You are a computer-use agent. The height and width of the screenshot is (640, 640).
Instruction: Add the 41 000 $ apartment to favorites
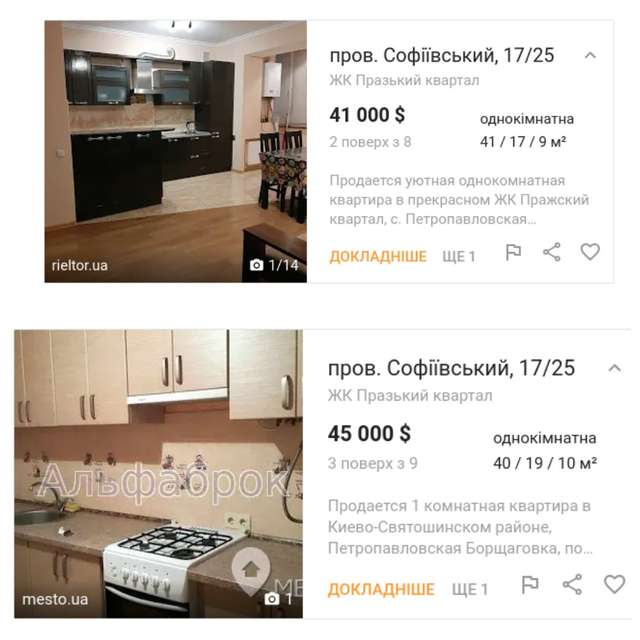tap(590, 252)
